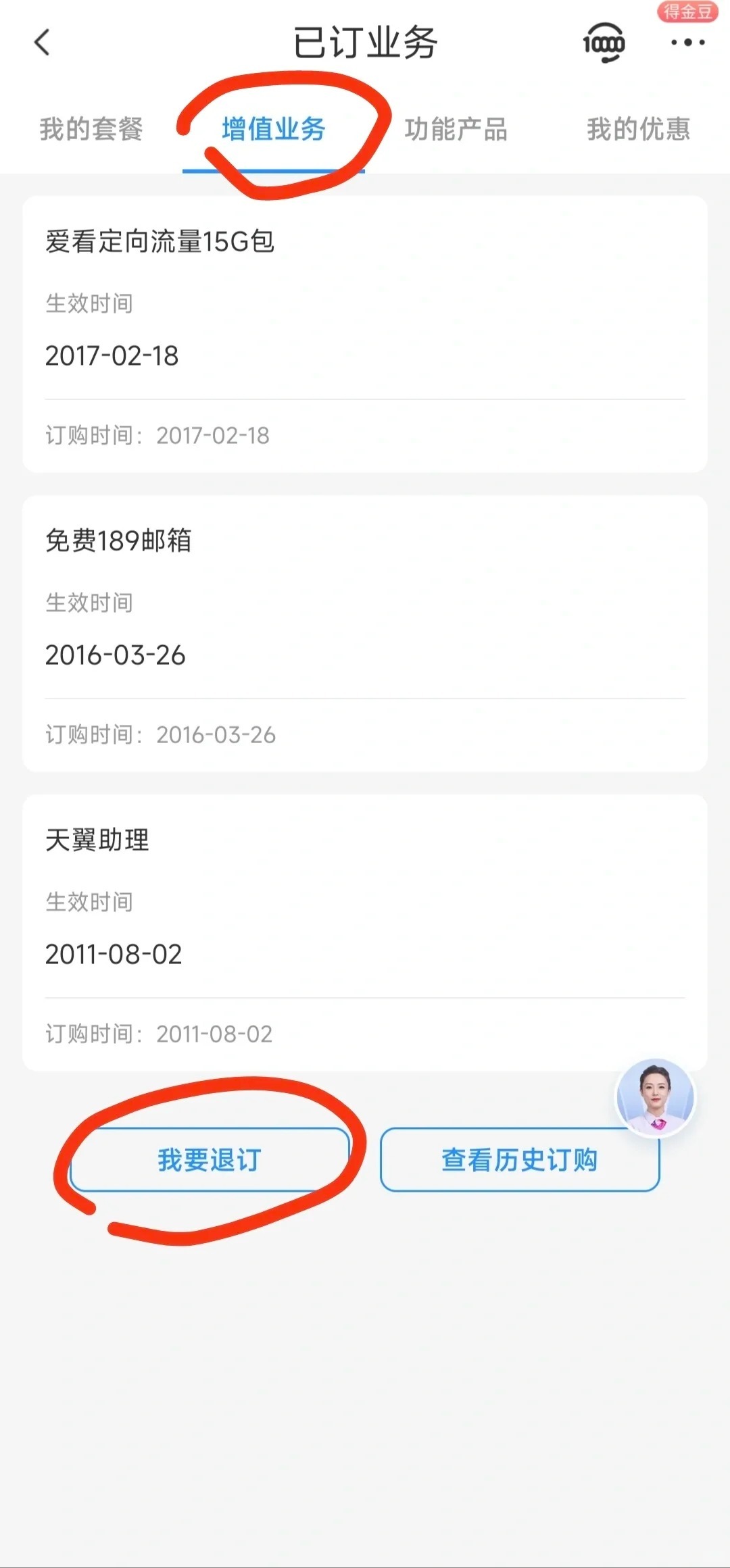Select the 增值业务 tab
This screenshot has width=730, height=1568.
click(x=274, y=129)
